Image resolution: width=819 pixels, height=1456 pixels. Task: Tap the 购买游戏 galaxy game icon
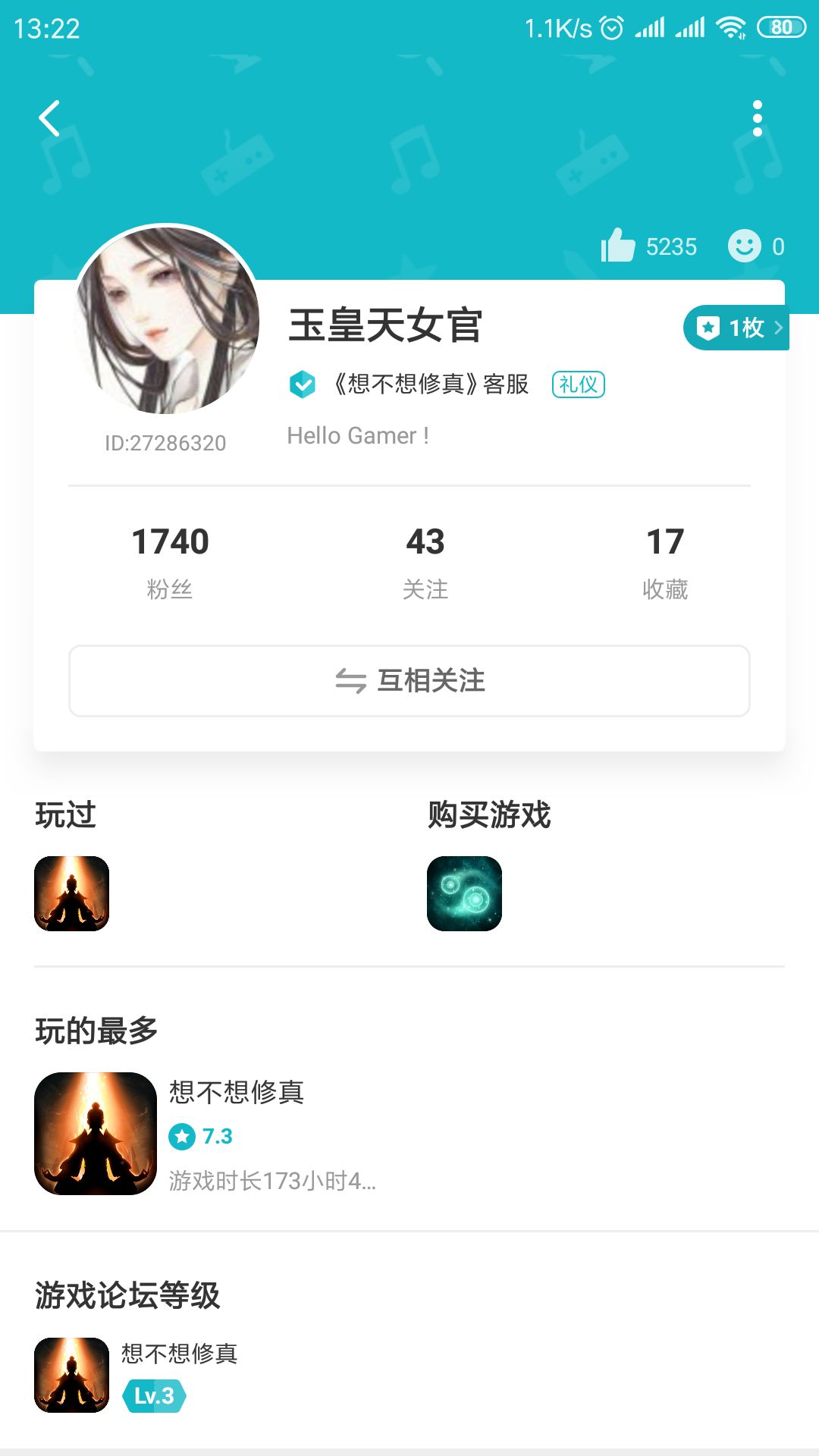click(464, 893)
